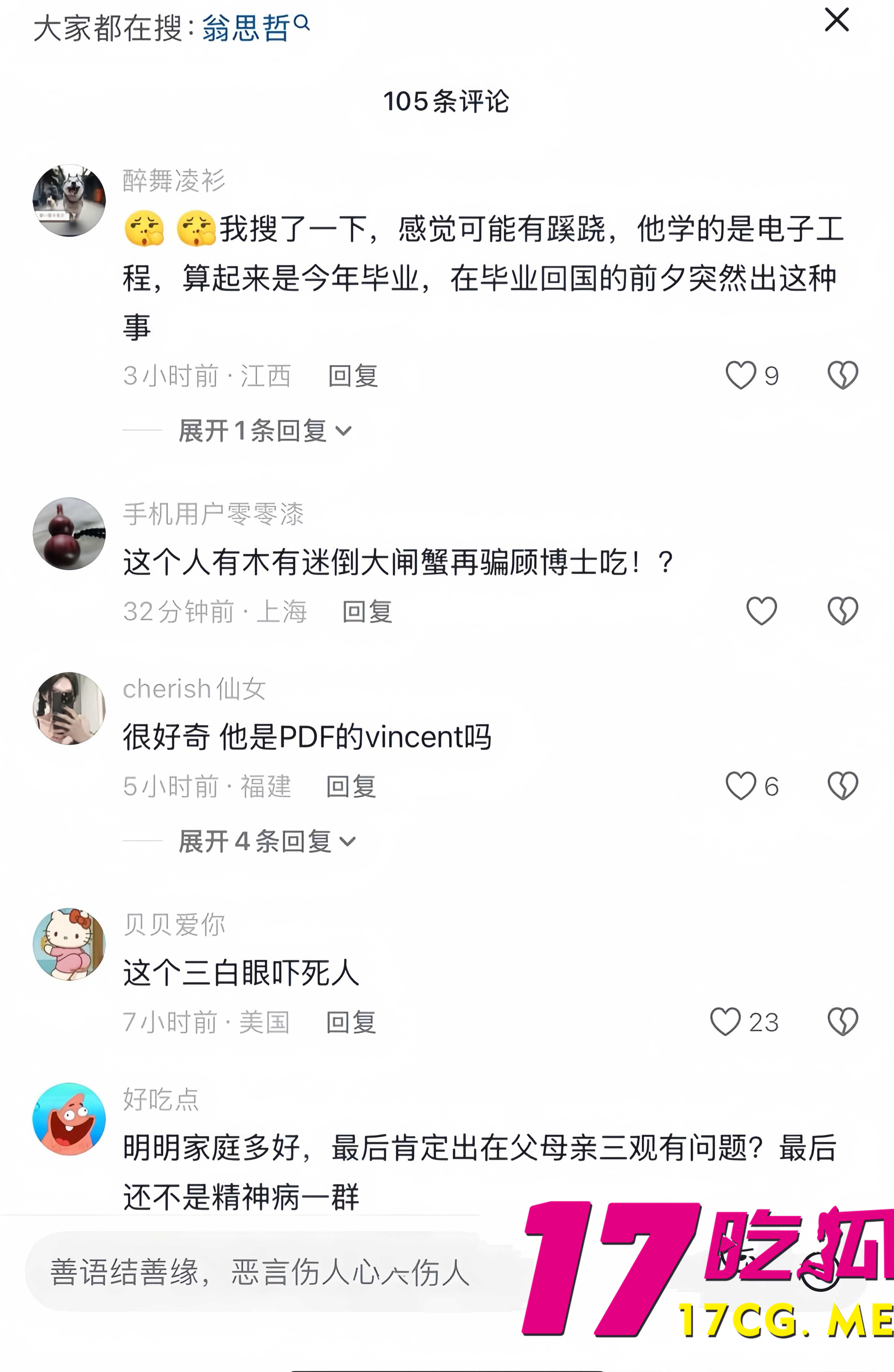
Task: Dislike 醉舞凌衫's comment
Action: (843, 375)
